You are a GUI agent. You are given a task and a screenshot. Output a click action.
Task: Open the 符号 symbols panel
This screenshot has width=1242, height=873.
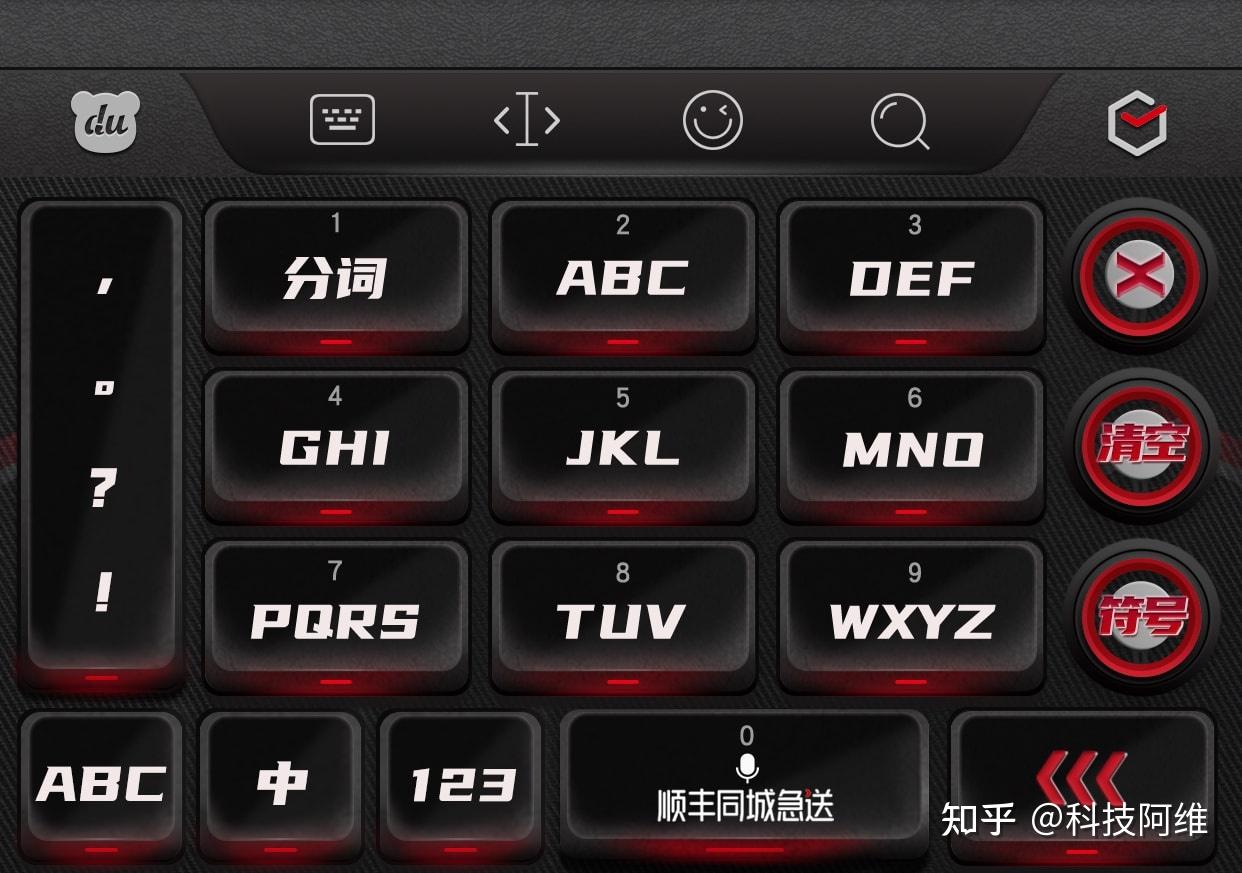[x=1141, y=615]
